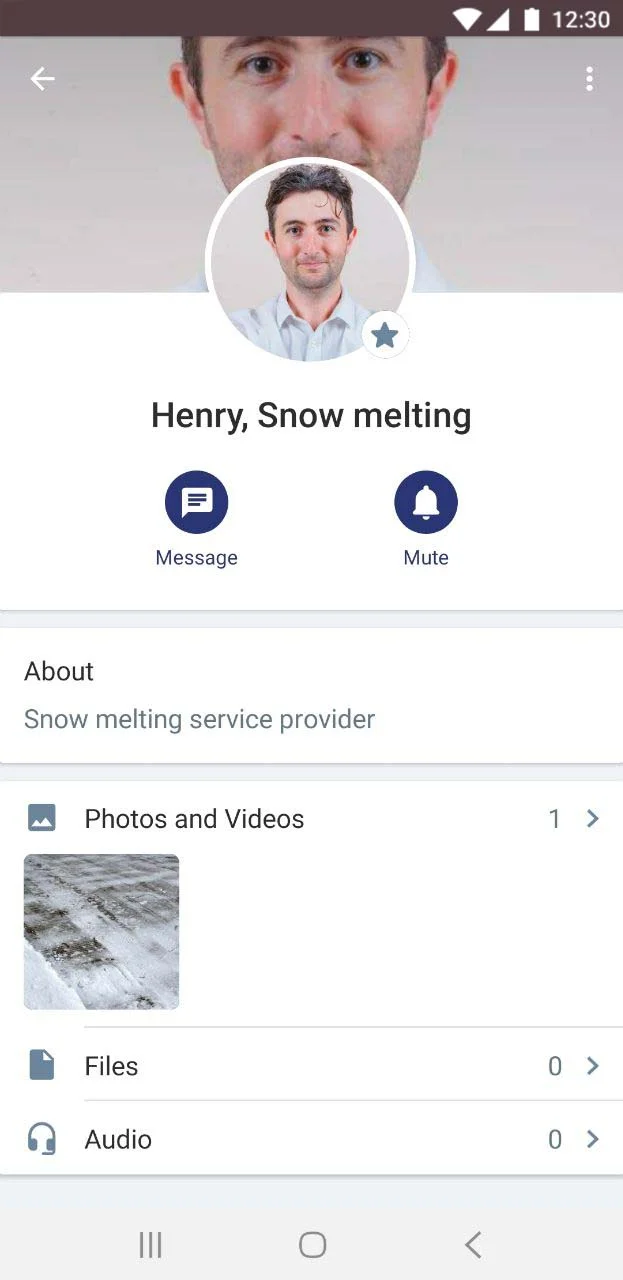View the shared snow photo thumbnail
623x1280 pixels.
click(102, 931)
